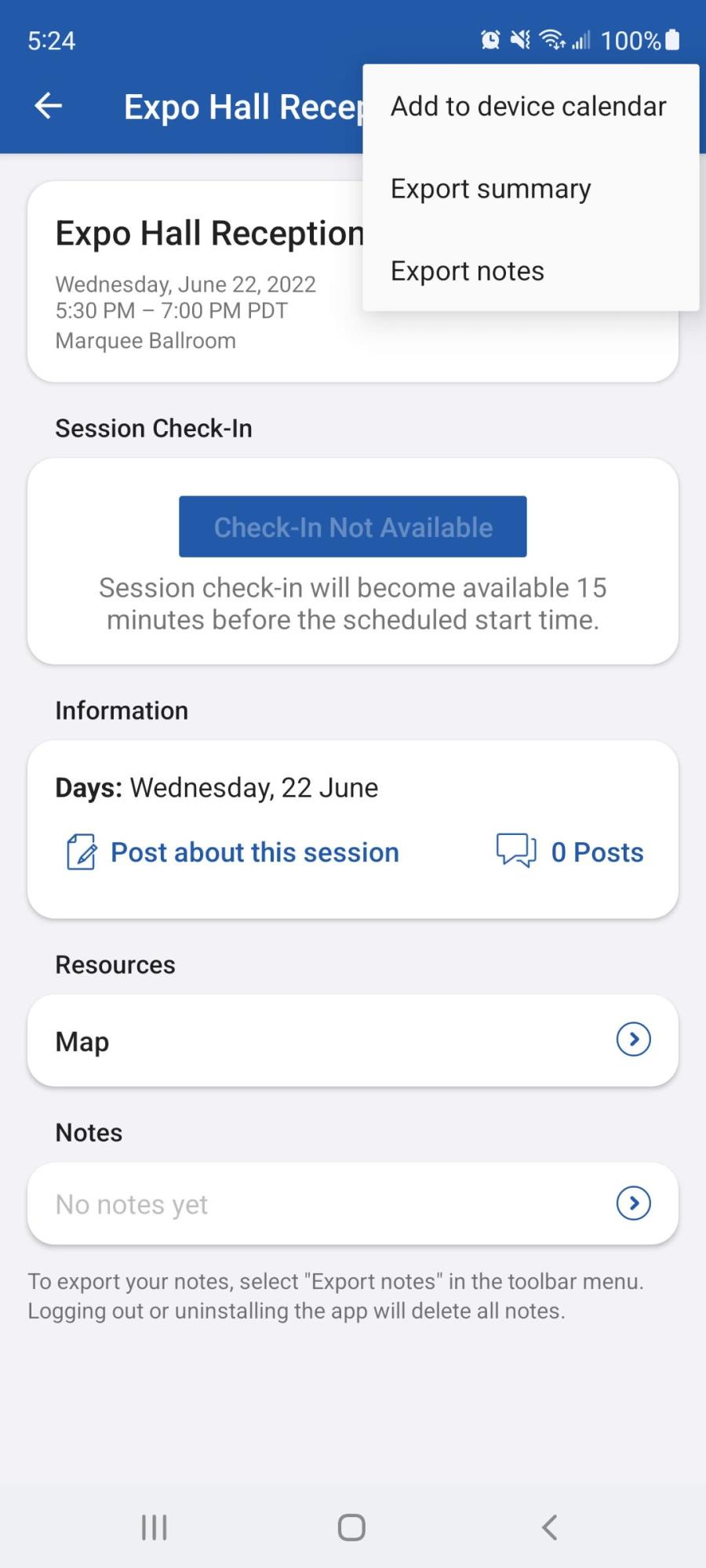Viewport: 706px width, 1568px height.
Task: Open recent apps in the navigation bar
Action: [154, 1527]
